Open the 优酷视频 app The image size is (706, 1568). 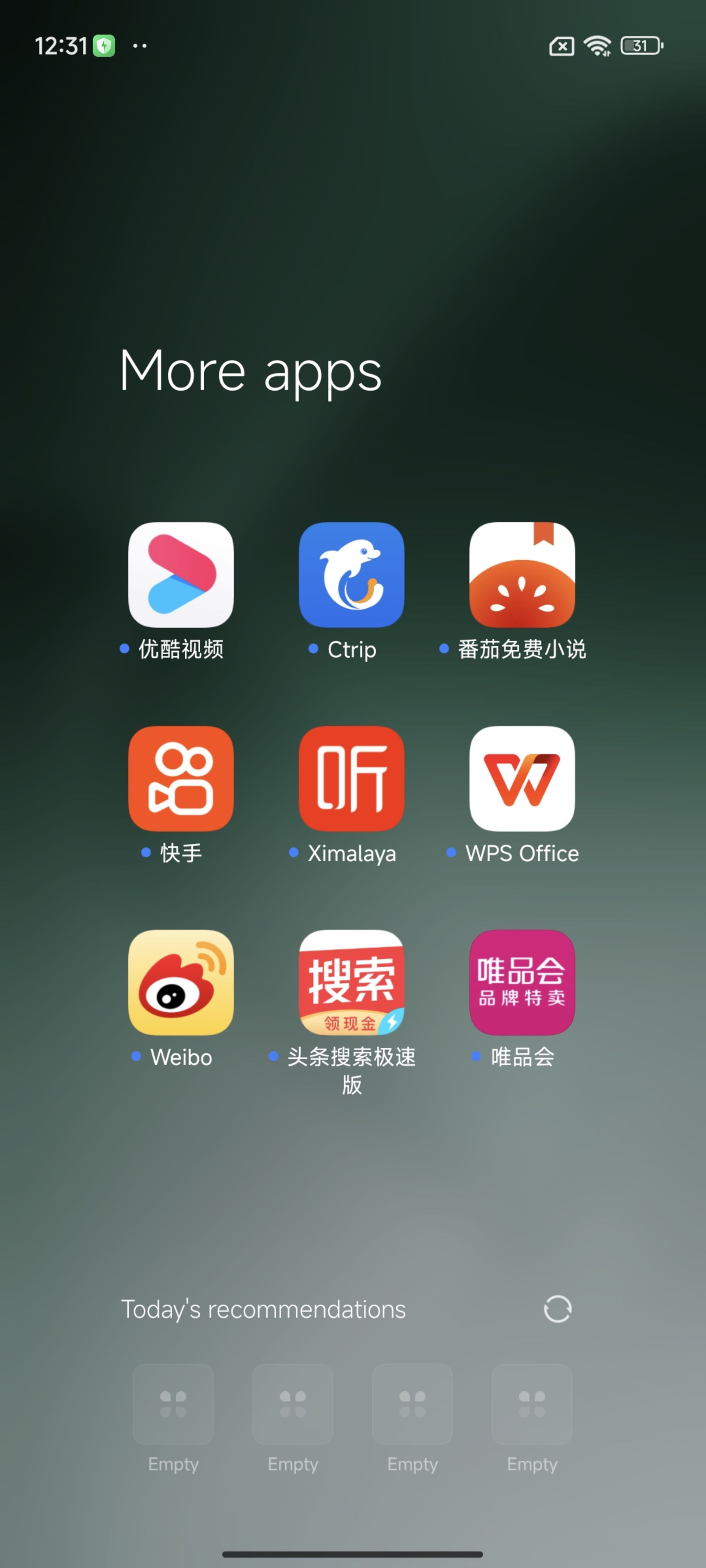[x=181, y=575]
